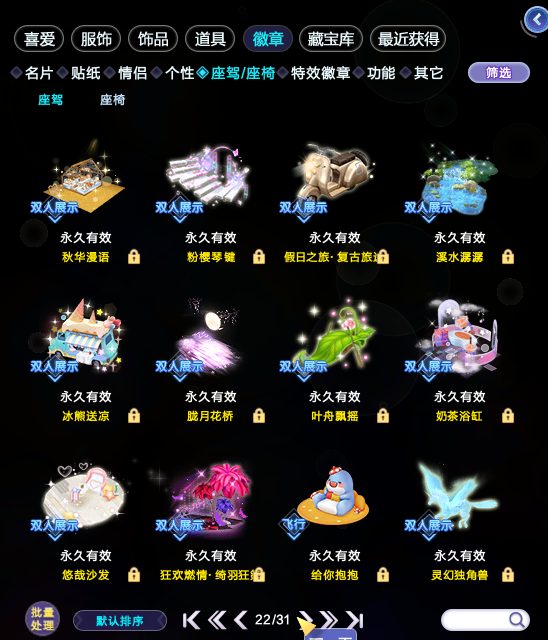The height and width of the screenshot is (640, 548).
Task: Tap the search box at bottom
Action: pyautogui.click(x=485, y=620)
